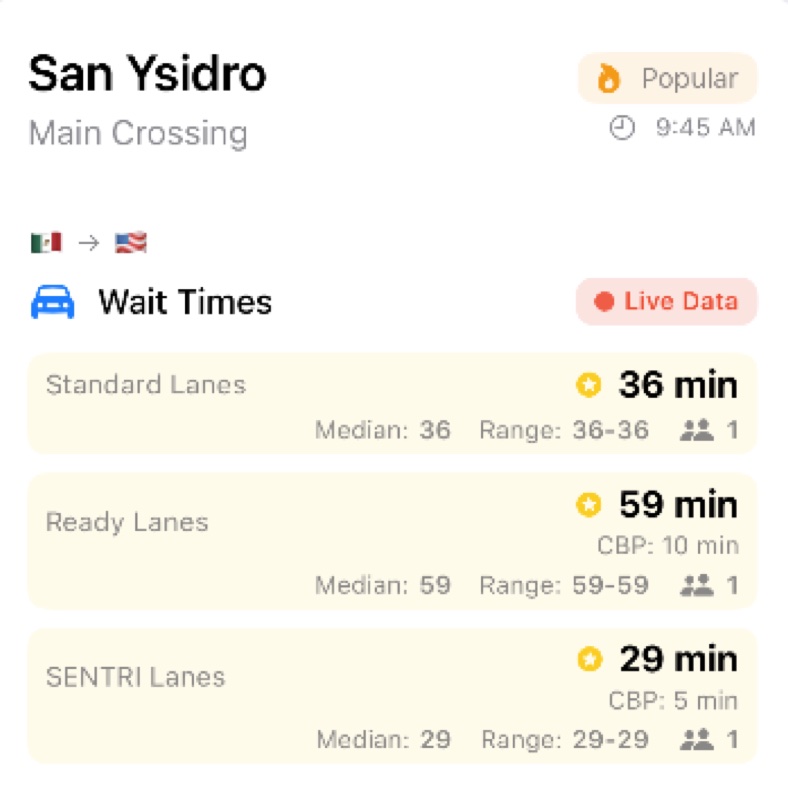The width and height of the screenshot is (788, 800).
Task: Open Standard Lanes wait time details
Action: point(392,404)
